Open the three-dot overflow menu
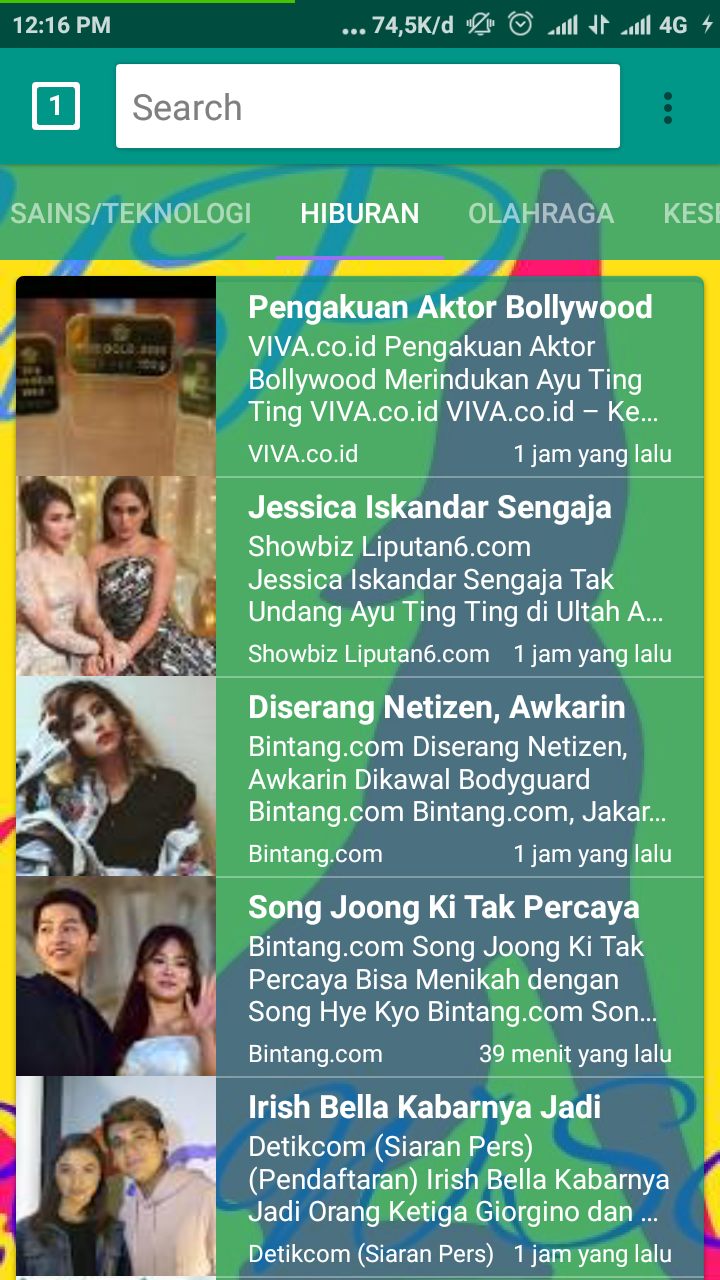720x1280 pixels. pos(668,107)
